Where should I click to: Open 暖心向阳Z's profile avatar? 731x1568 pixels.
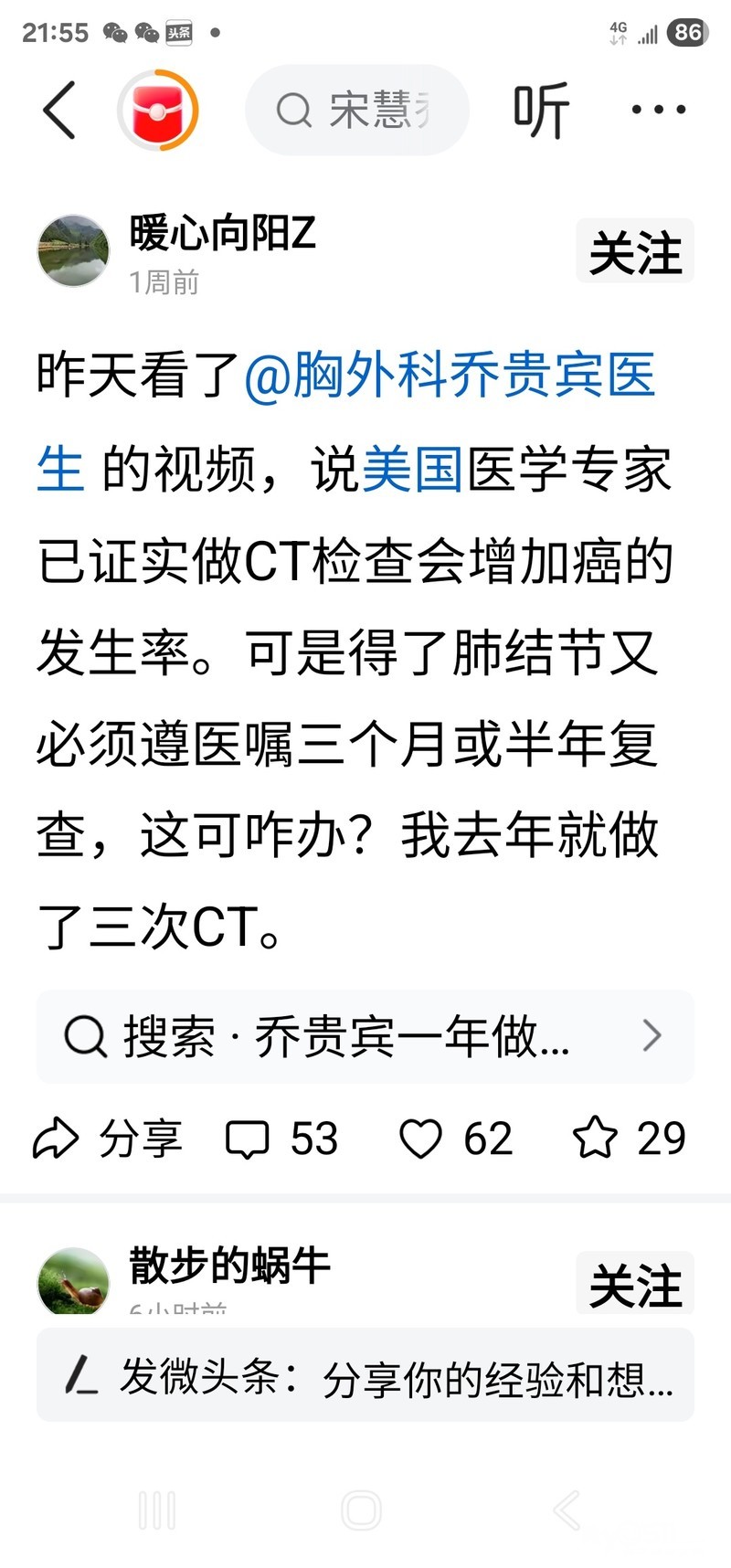point(73,251)
